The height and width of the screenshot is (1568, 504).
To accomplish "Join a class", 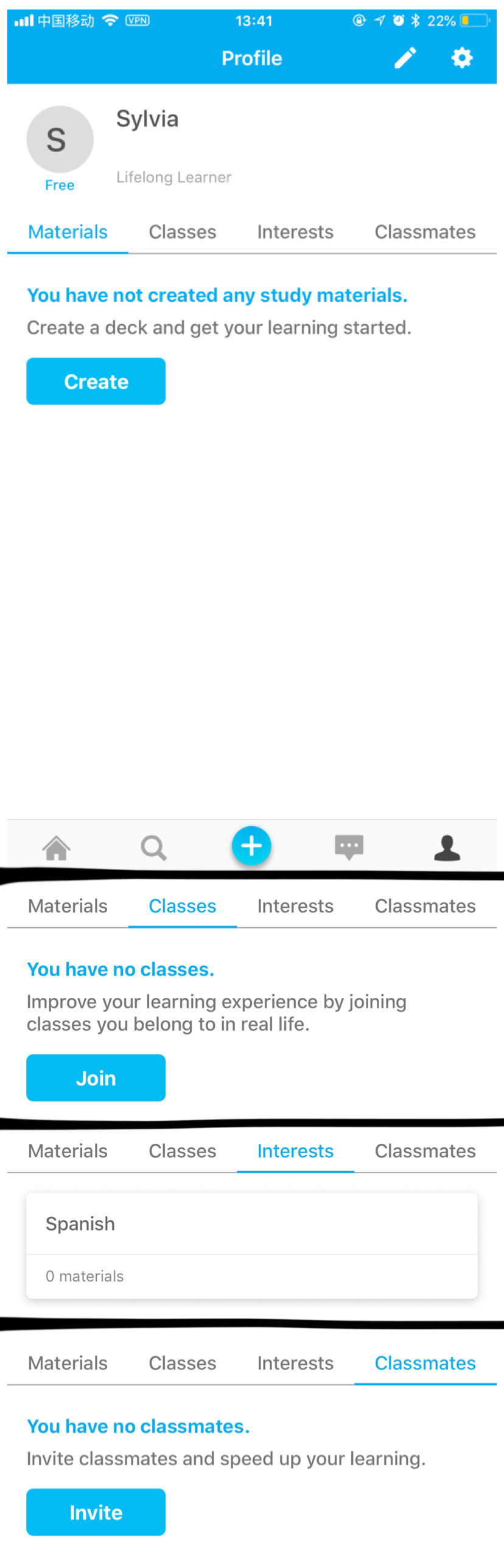I will (x=96, y=1078).
